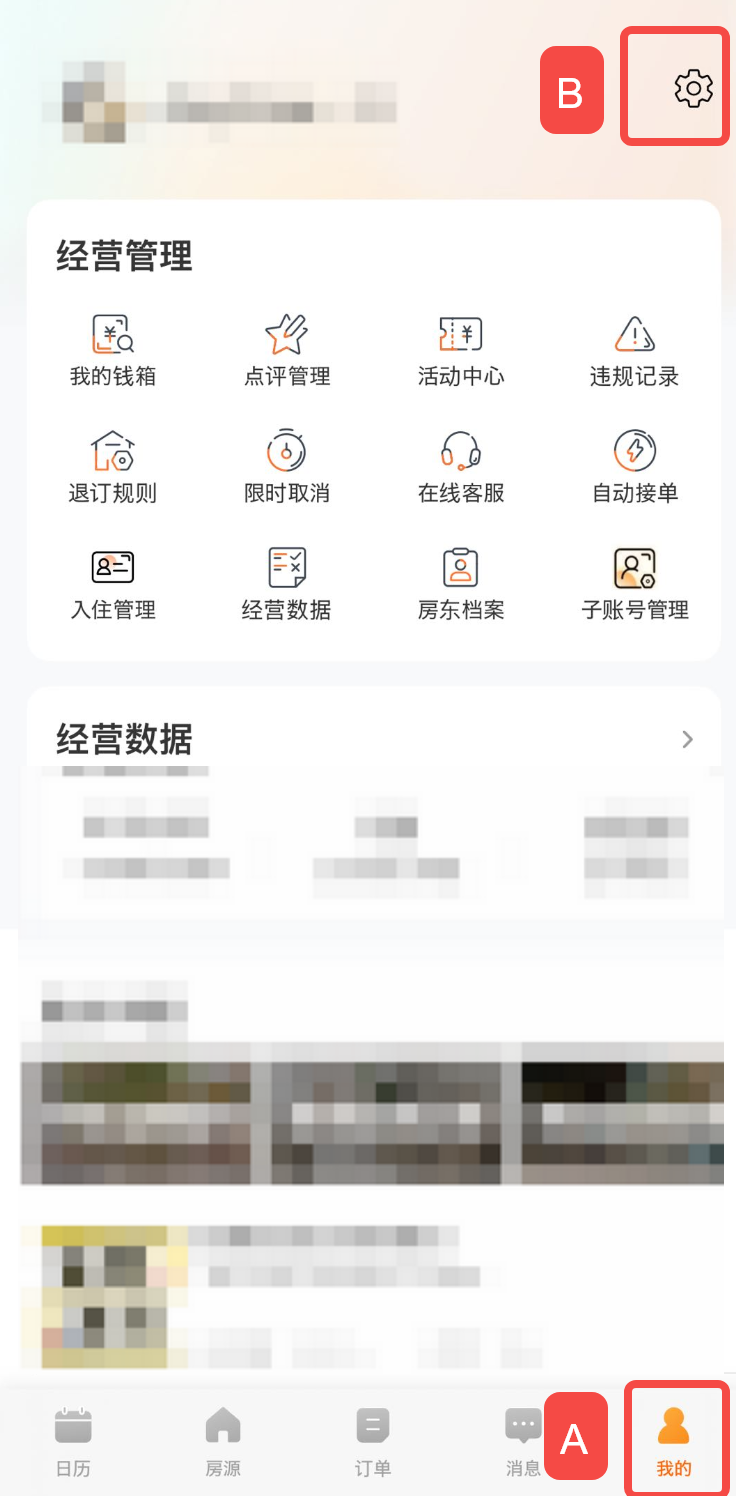Switch to the 日历 tab
Viewport: 736px width, 1496px height.
(x=73, y=1440)
